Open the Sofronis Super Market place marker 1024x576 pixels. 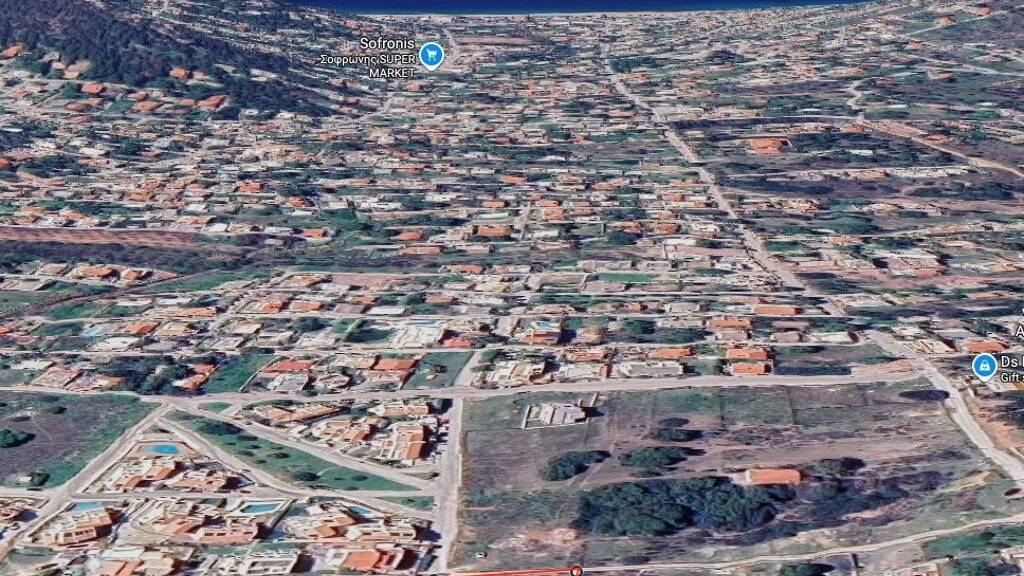point(431,54)
